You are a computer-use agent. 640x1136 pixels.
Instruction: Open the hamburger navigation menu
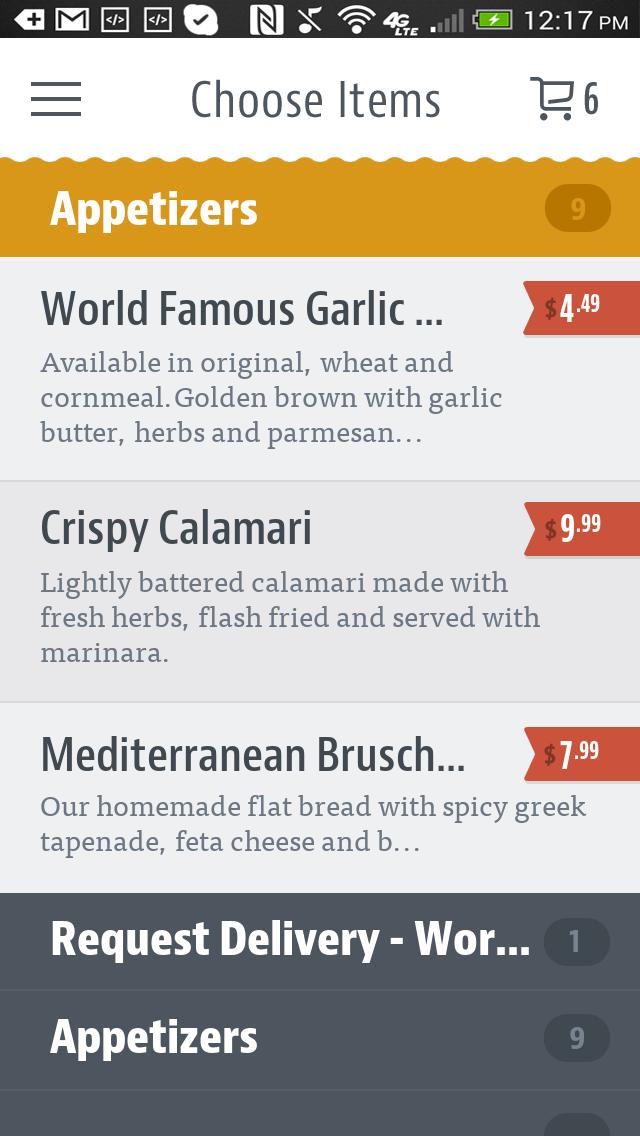(x=56, y=99)
